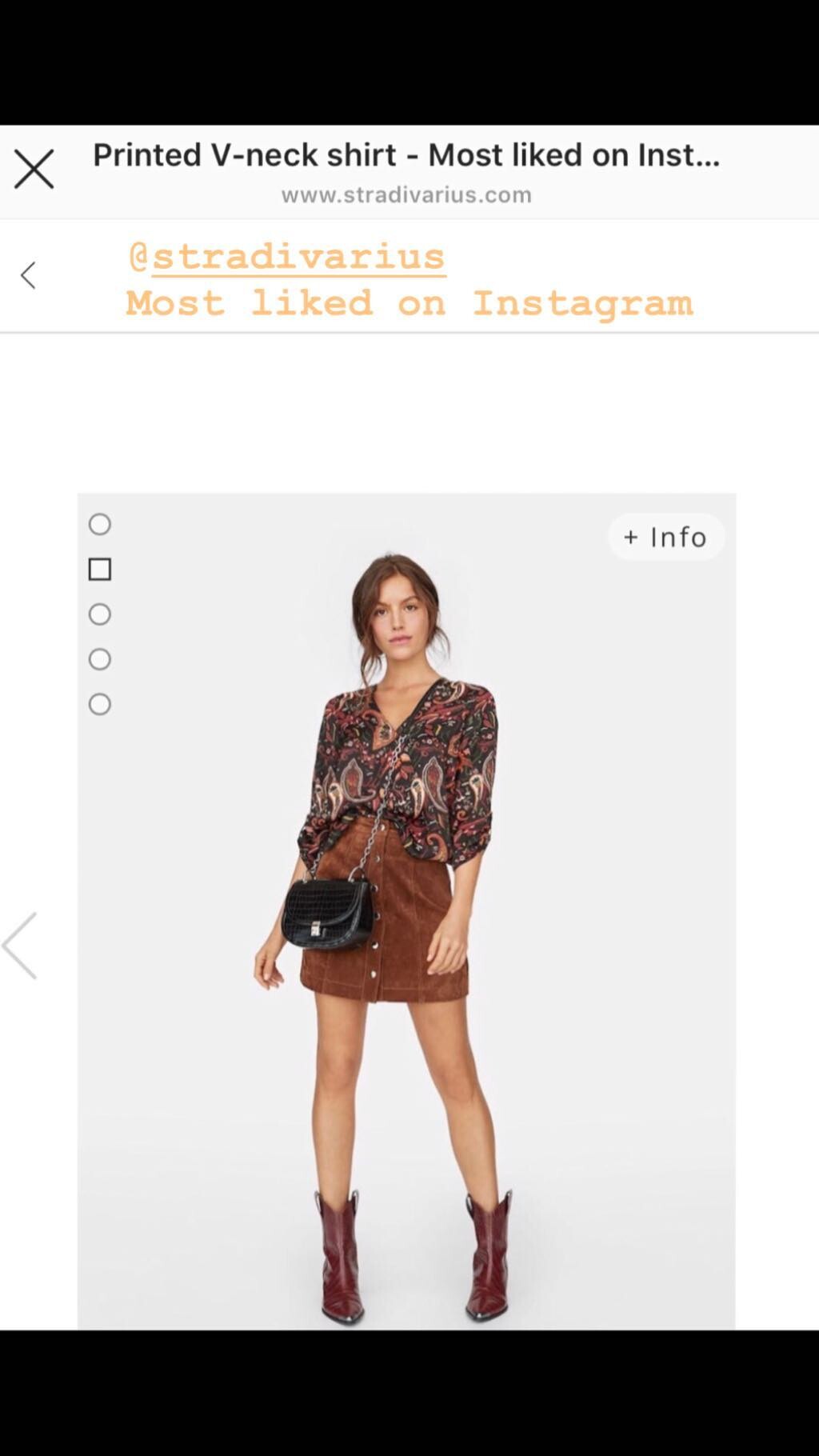819x1456 pixels.
Task: Go back with the header chevron
Action: coord(28,275)
